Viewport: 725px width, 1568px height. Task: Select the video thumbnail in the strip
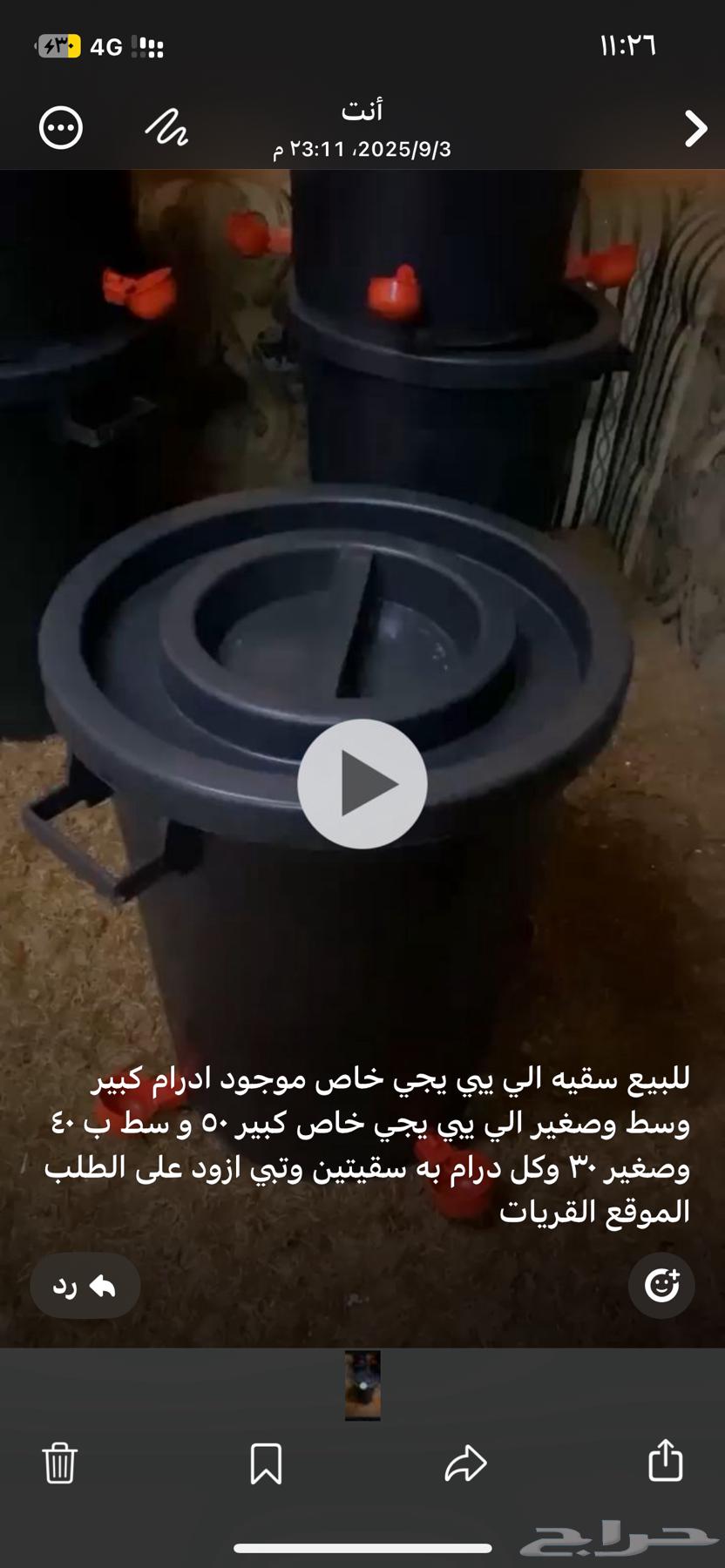[362, 1386]
